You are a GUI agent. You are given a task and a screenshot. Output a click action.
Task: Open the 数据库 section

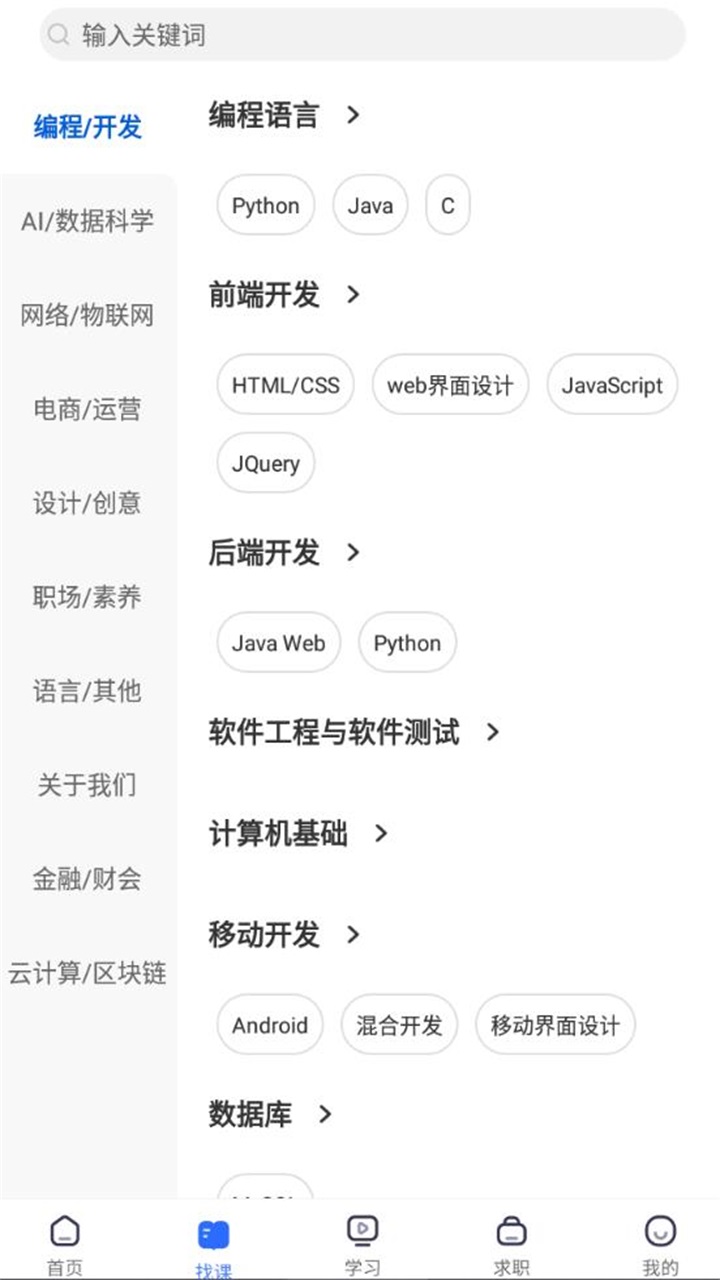(x=269, y=1113)
